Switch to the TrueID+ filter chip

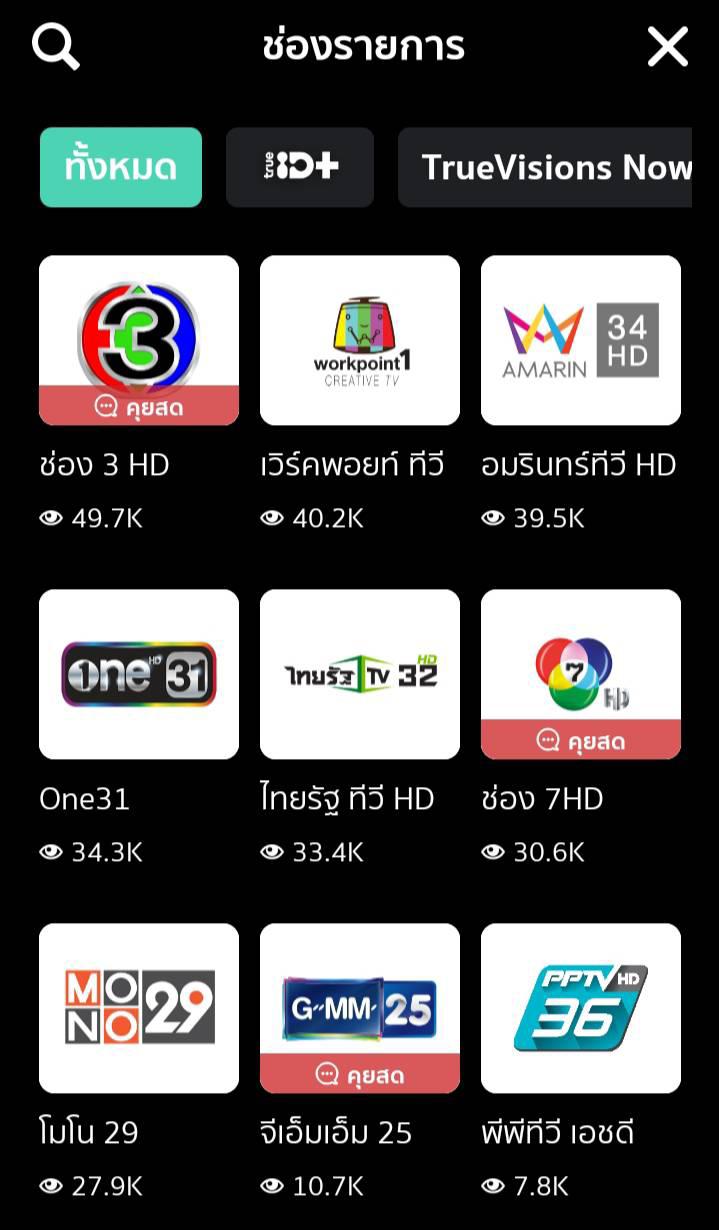pyautogui.click(x=300, y=167)
